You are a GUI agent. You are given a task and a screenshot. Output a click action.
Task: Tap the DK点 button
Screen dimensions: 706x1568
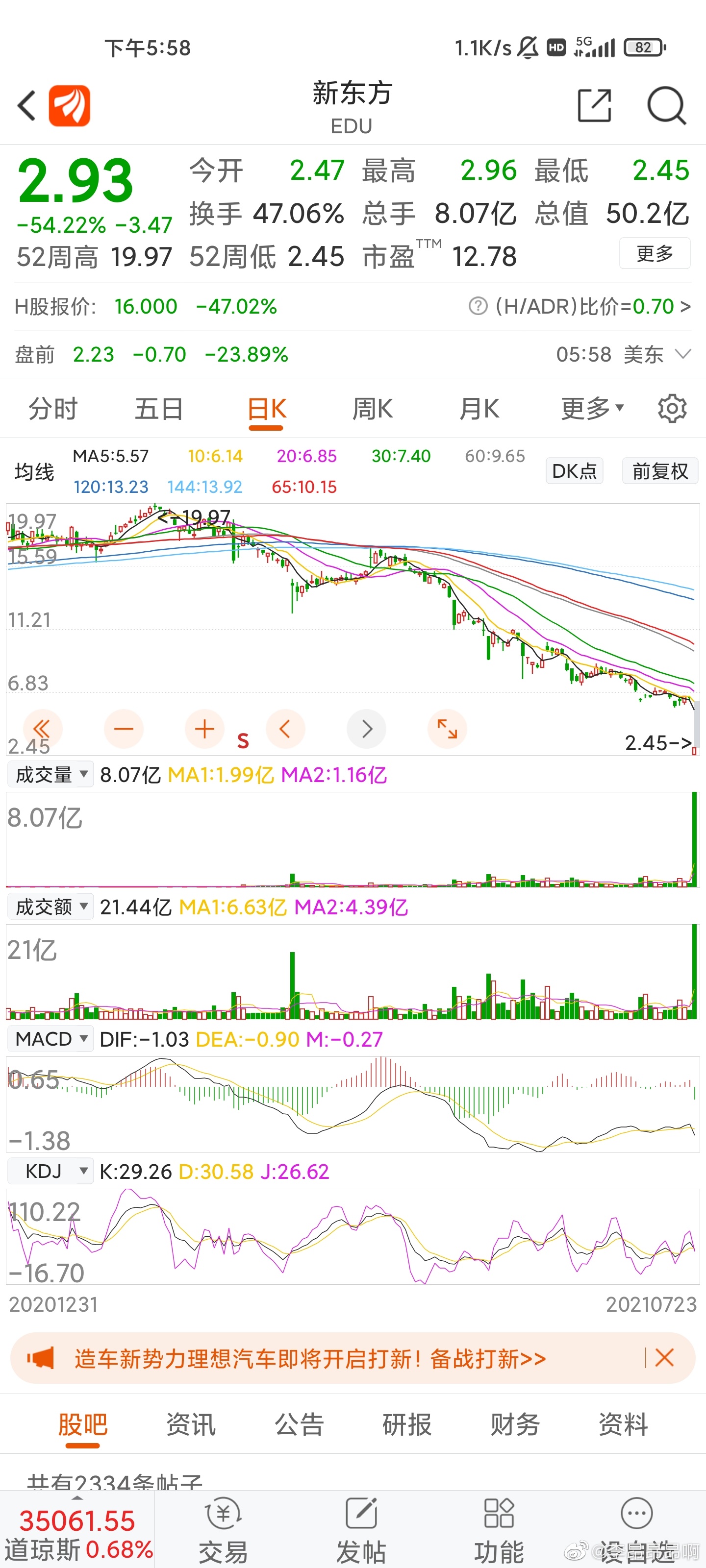tap(575, 471)
